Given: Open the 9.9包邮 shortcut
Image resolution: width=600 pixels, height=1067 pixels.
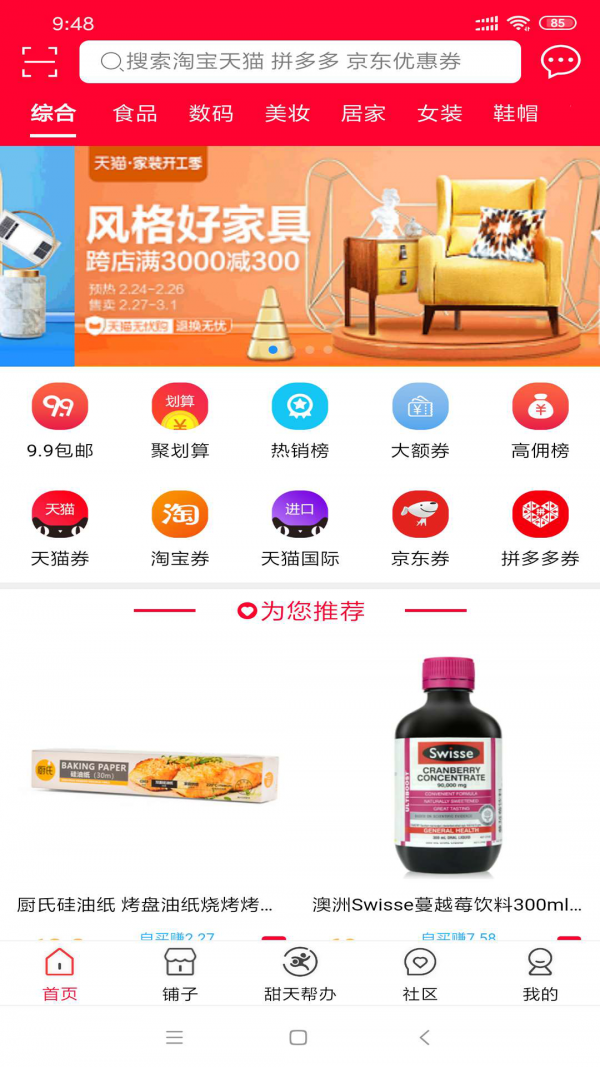Looking at the screenshot, I should [x=60, y=421].
